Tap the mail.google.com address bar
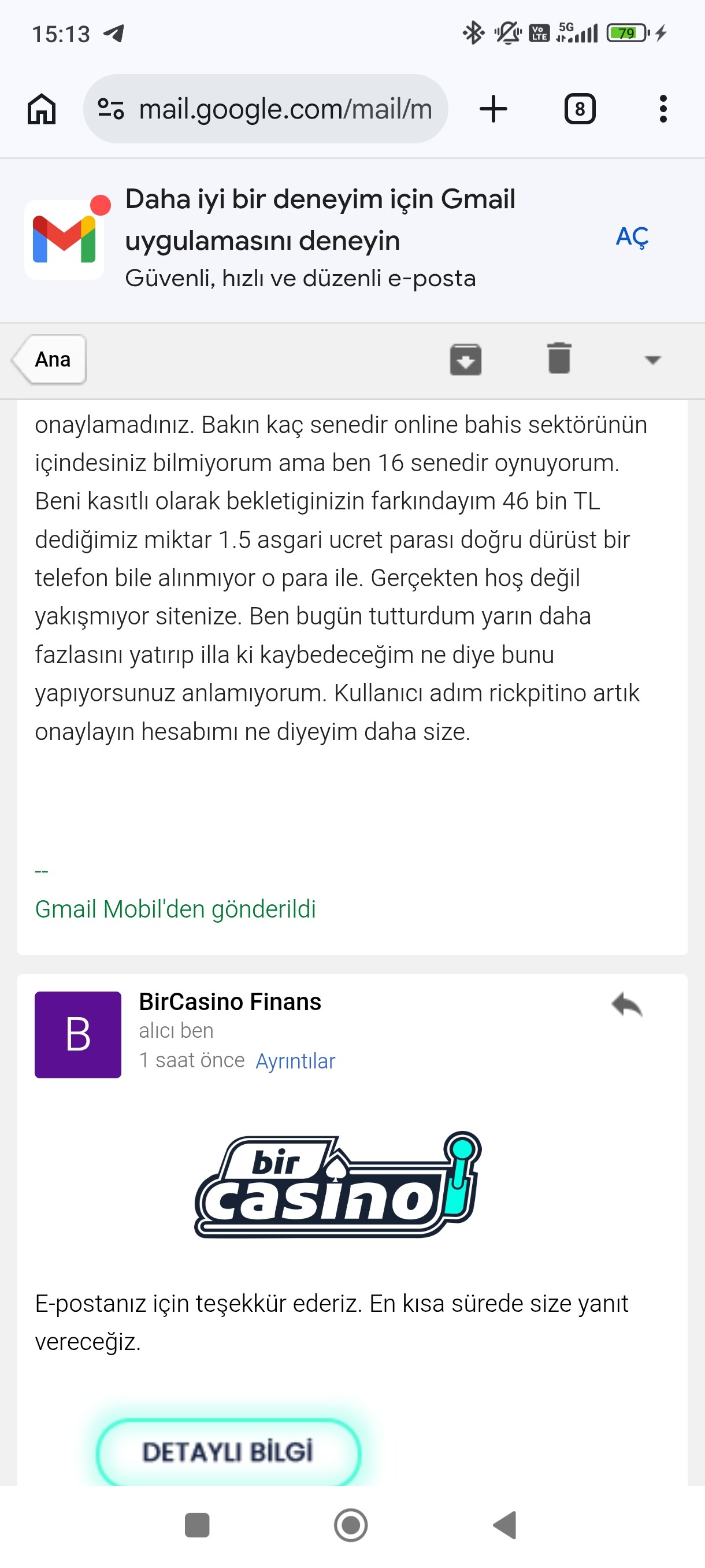 265,109
